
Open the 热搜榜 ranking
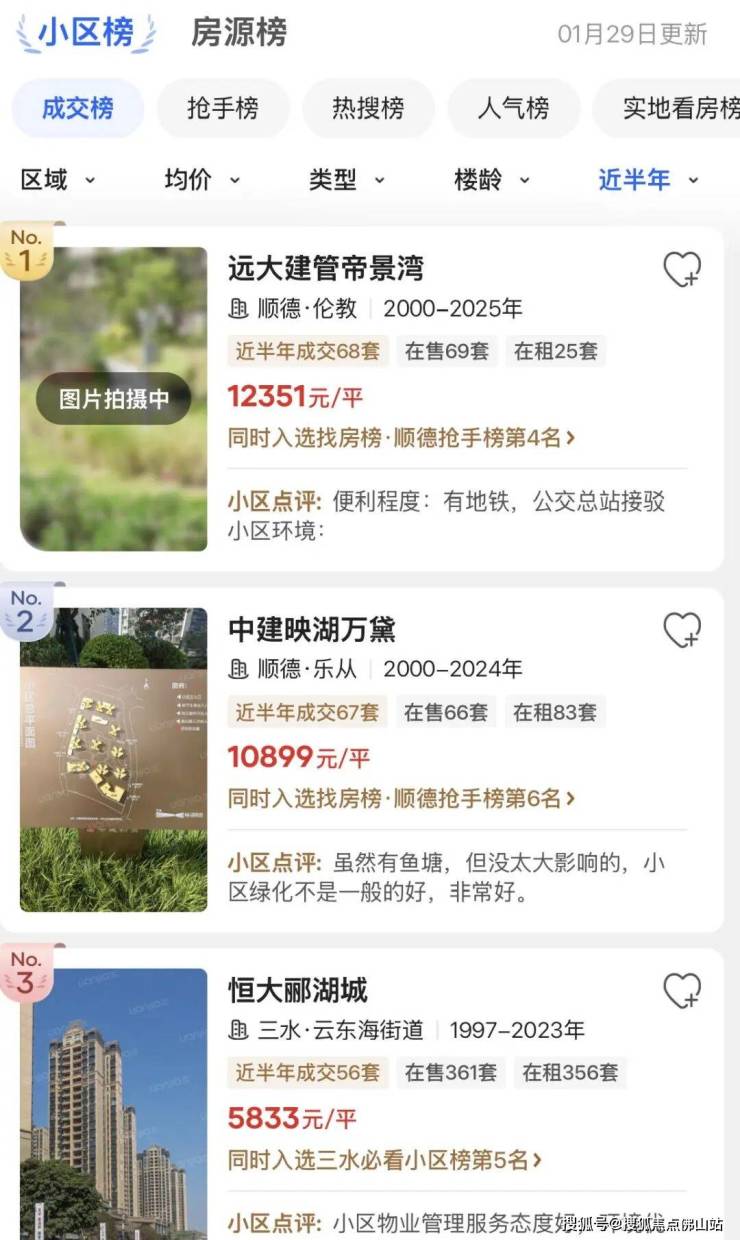pos(368,108)
